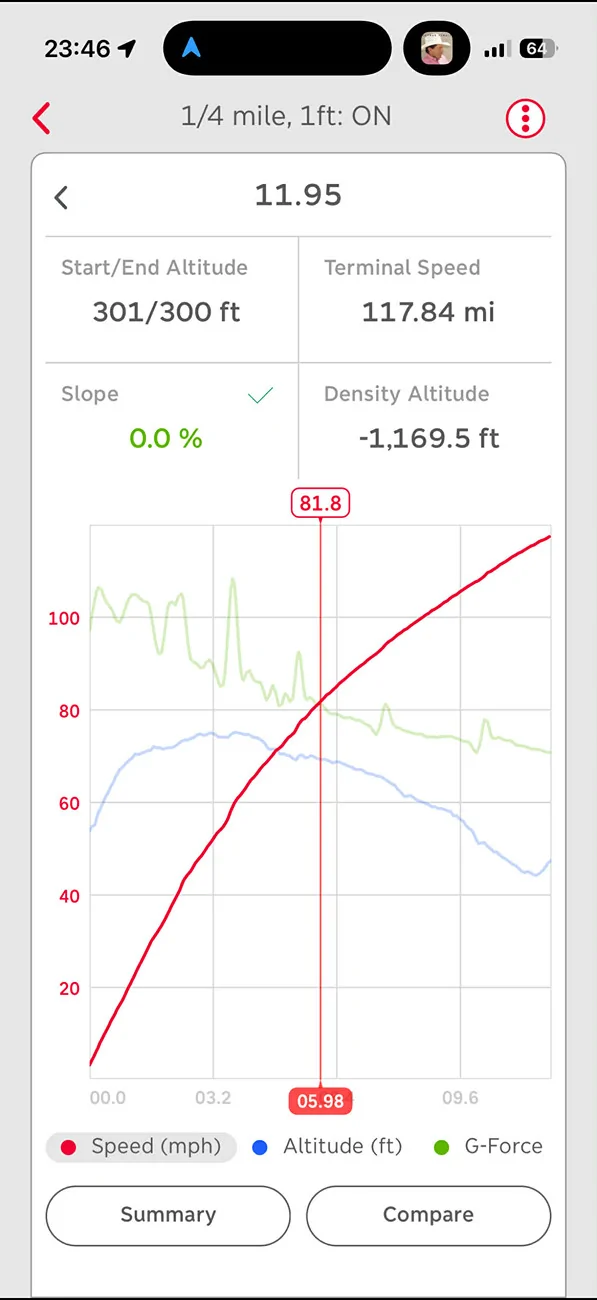Toggle the Speed (mph) series
The height and width of the screenshot is (1300, 597).
pyautogui.click(x=141, y=1147)
